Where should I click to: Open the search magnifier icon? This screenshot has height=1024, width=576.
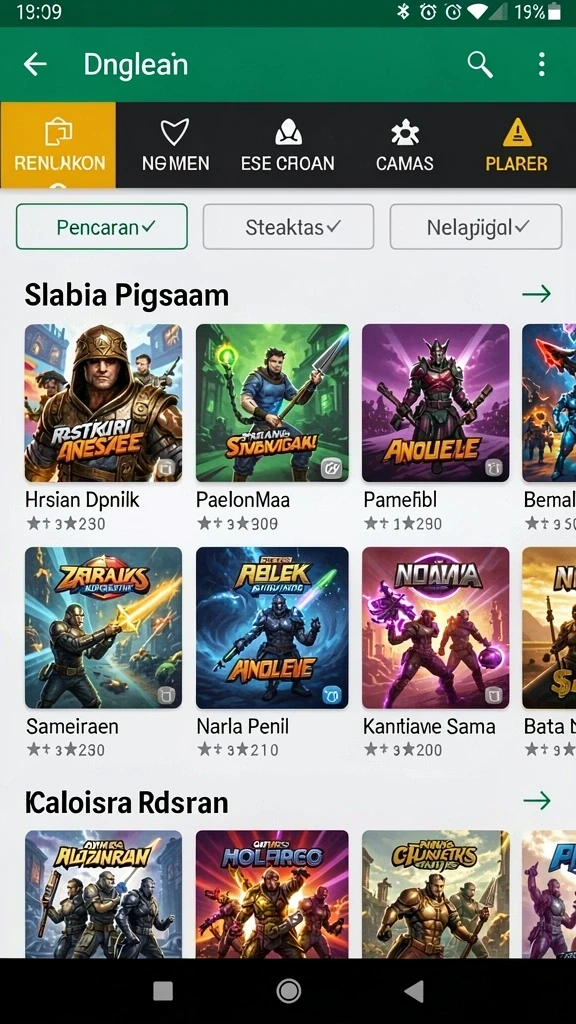coord(480,65)
